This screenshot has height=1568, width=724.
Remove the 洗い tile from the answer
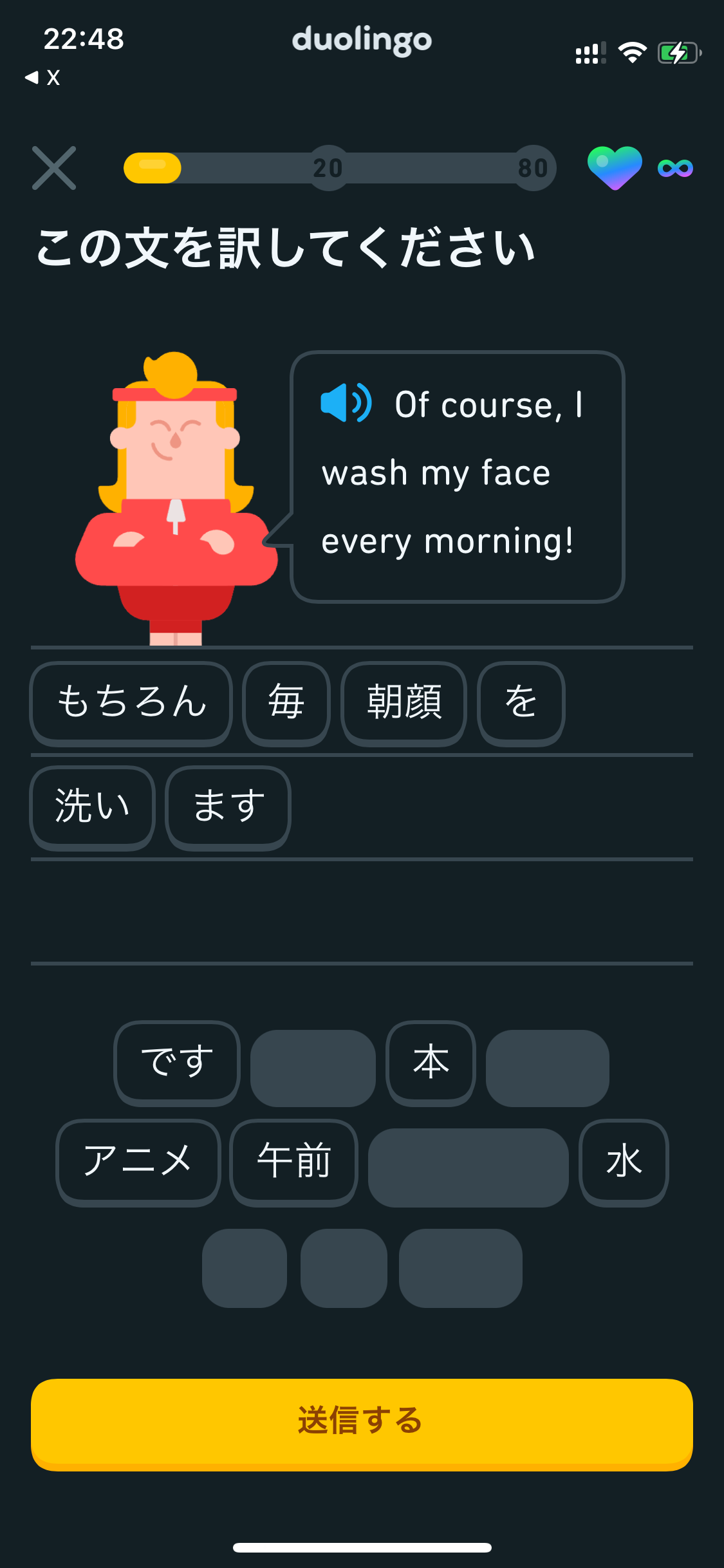click(92, 807)
